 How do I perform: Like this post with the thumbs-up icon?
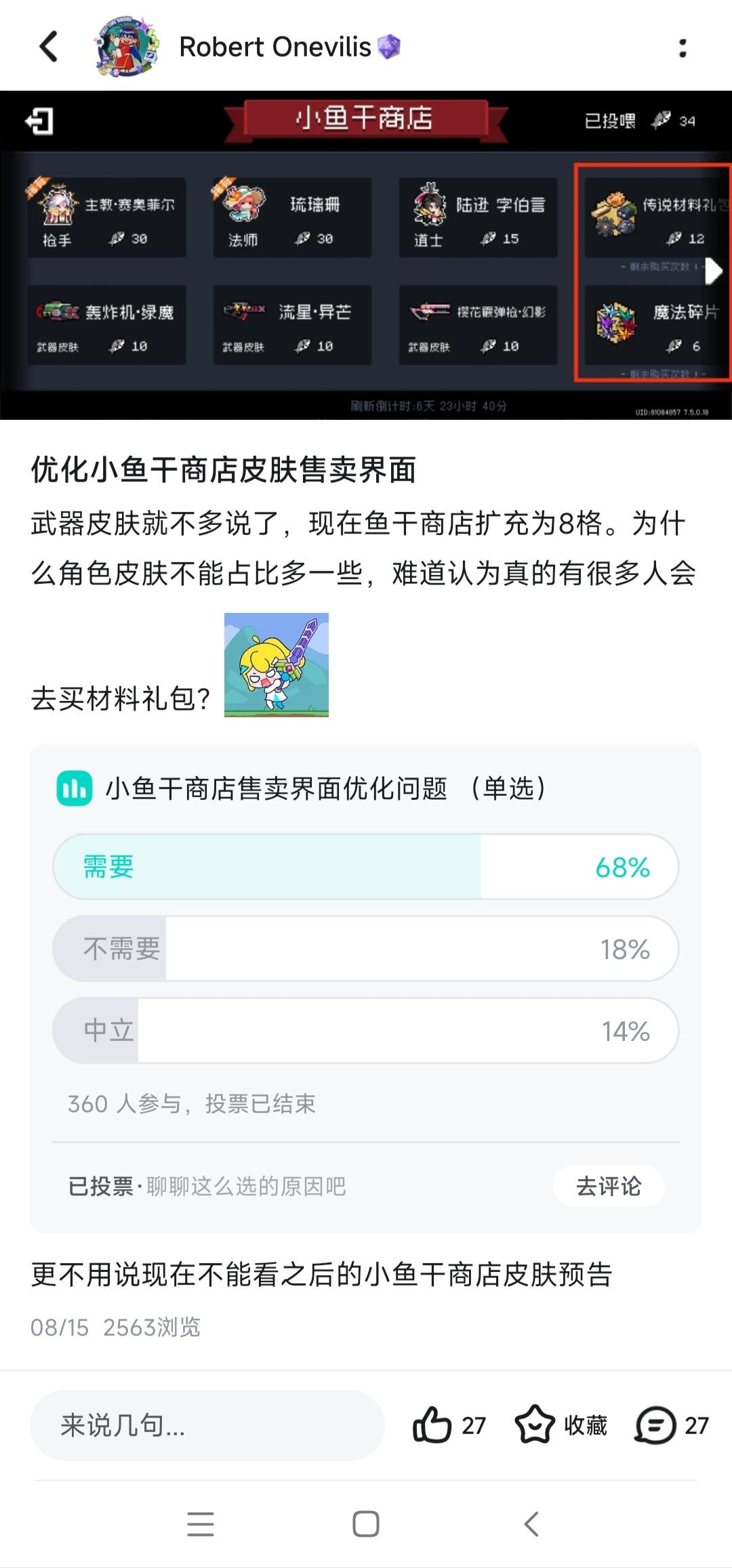(x=432, y=1425)
